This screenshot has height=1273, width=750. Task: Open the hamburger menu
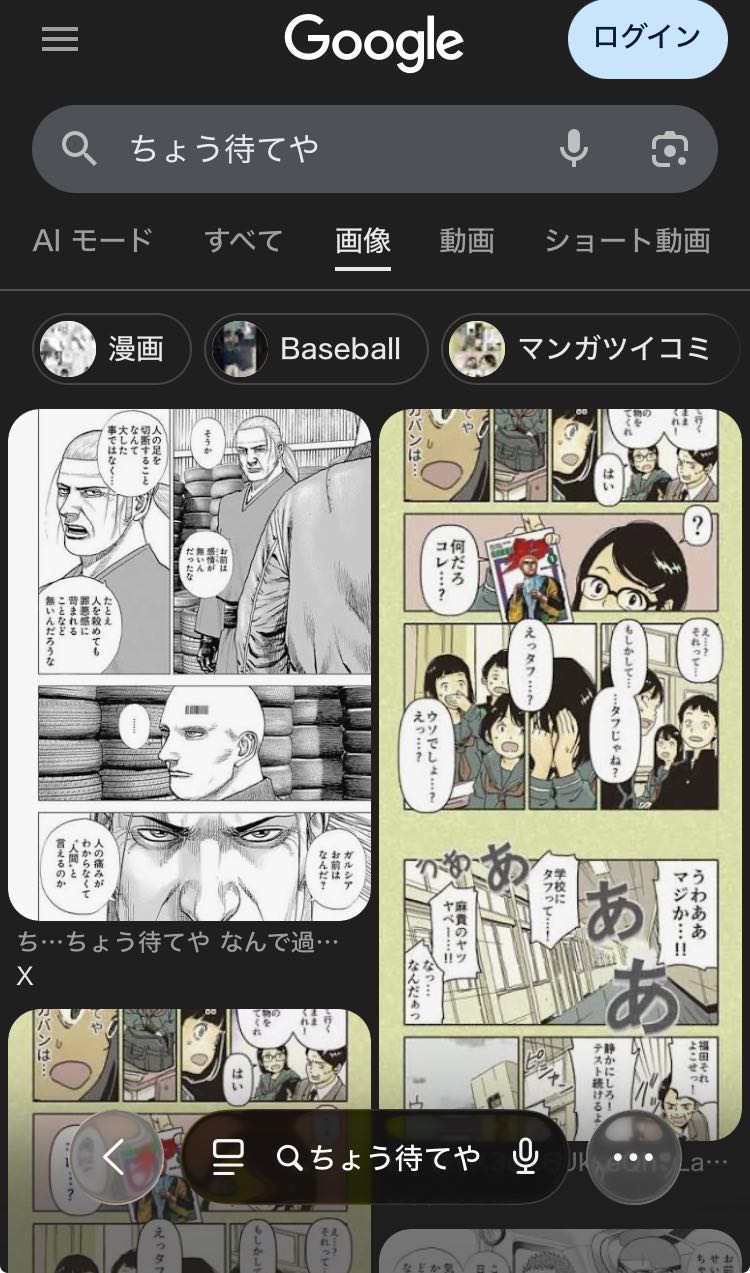pos(60,39)
